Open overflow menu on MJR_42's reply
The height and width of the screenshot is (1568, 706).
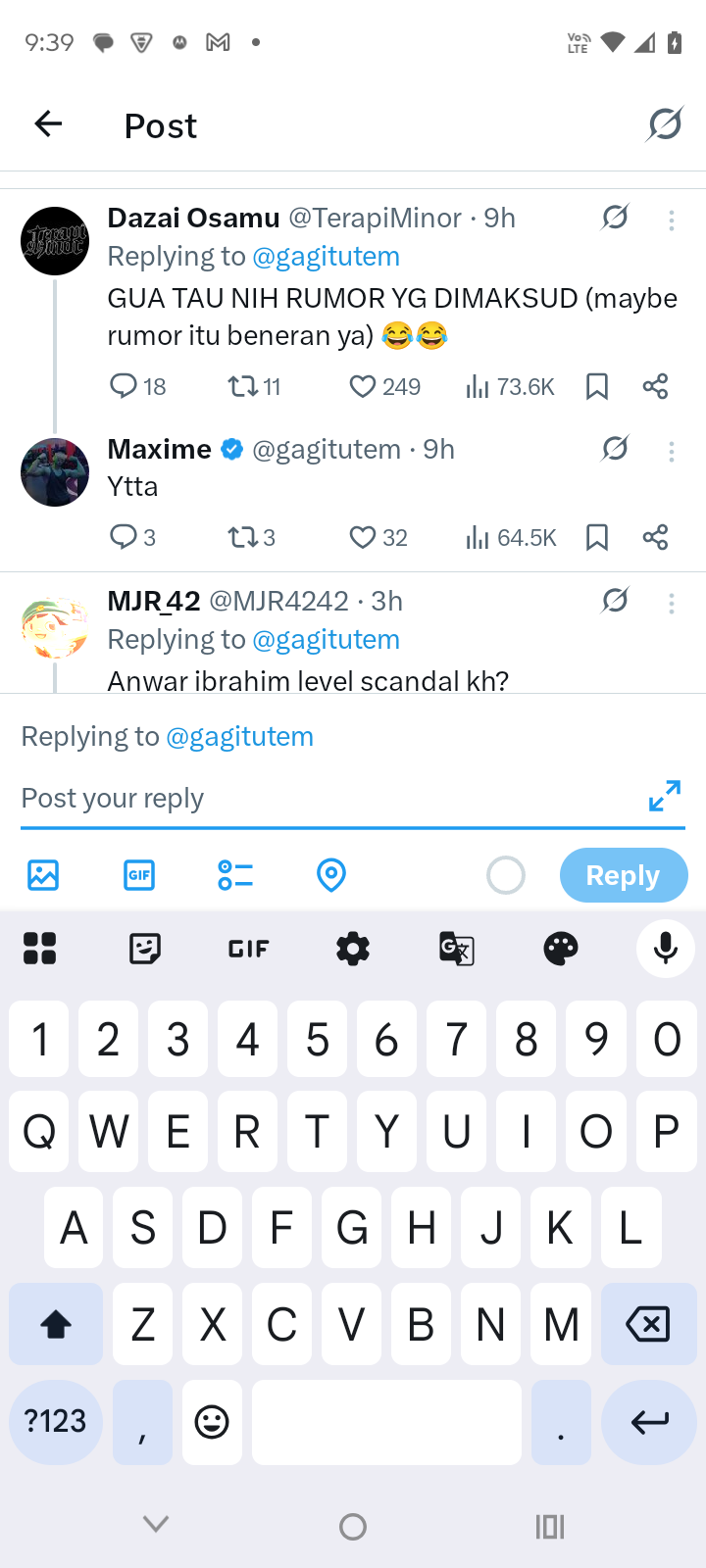[672, 604]
